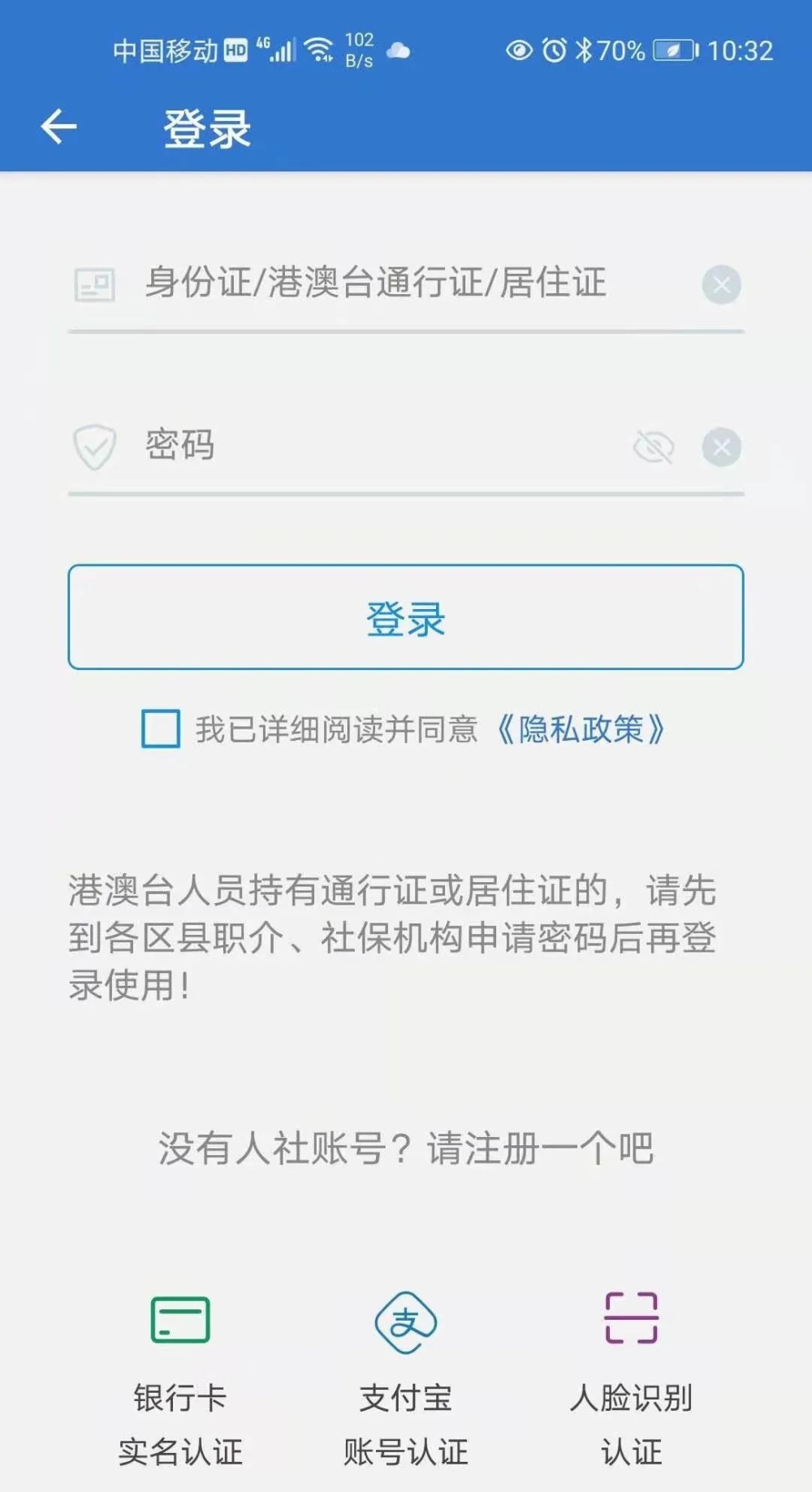Clear the ID number field
Viewport: 812px width, 1492px height.
pos(721,285)
